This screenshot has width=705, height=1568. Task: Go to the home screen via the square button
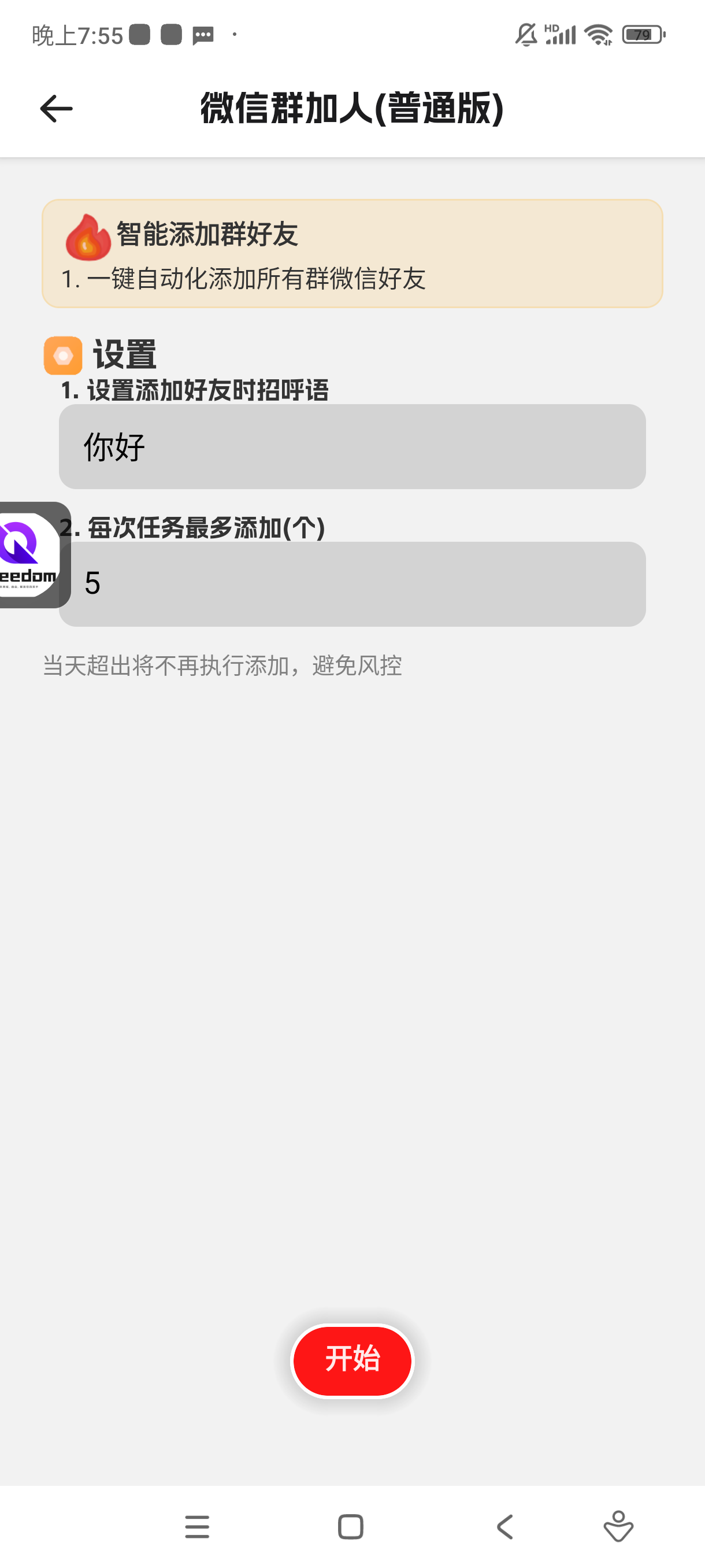[x=350, y=1526]
